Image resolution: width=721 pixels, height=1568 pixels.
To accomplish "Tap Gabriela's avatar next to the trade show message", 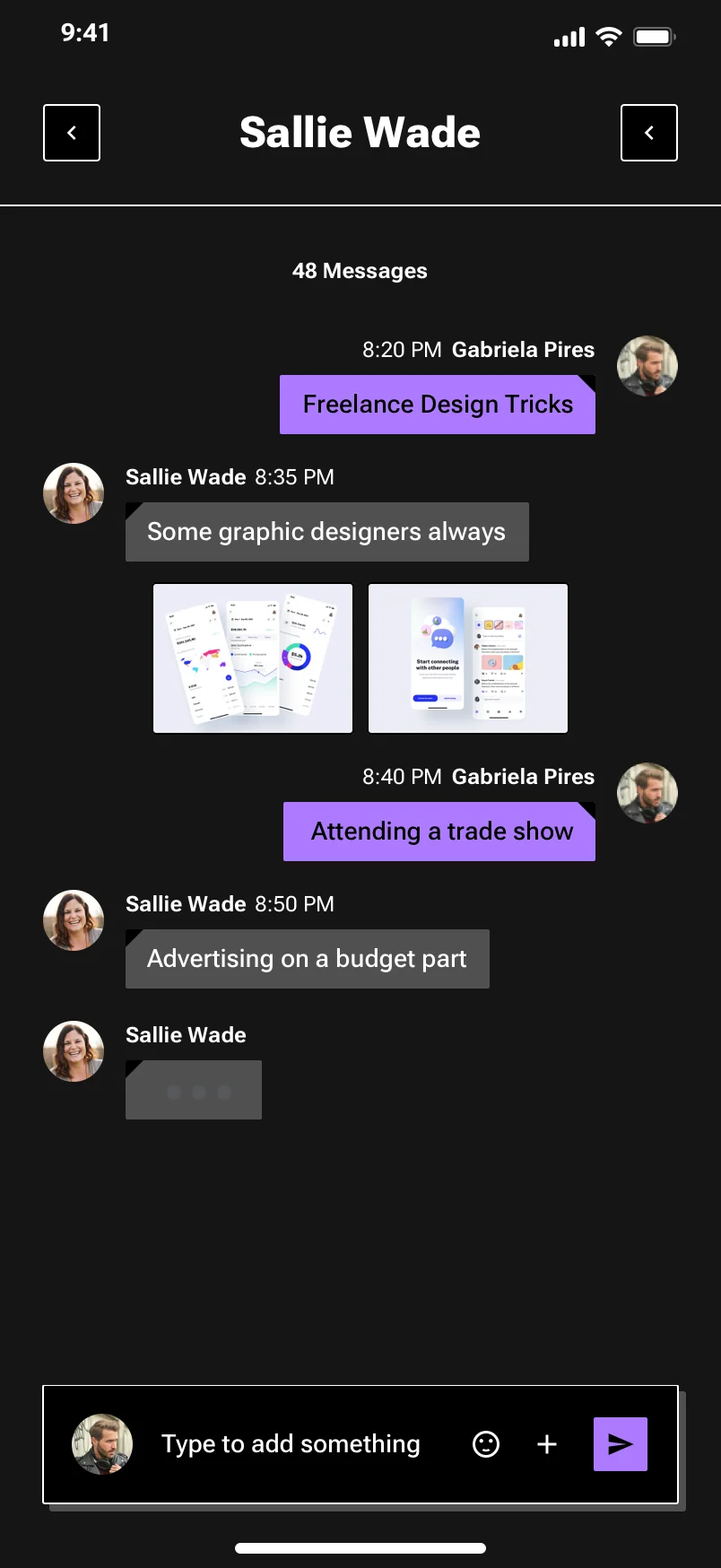I will coord(647,793).
